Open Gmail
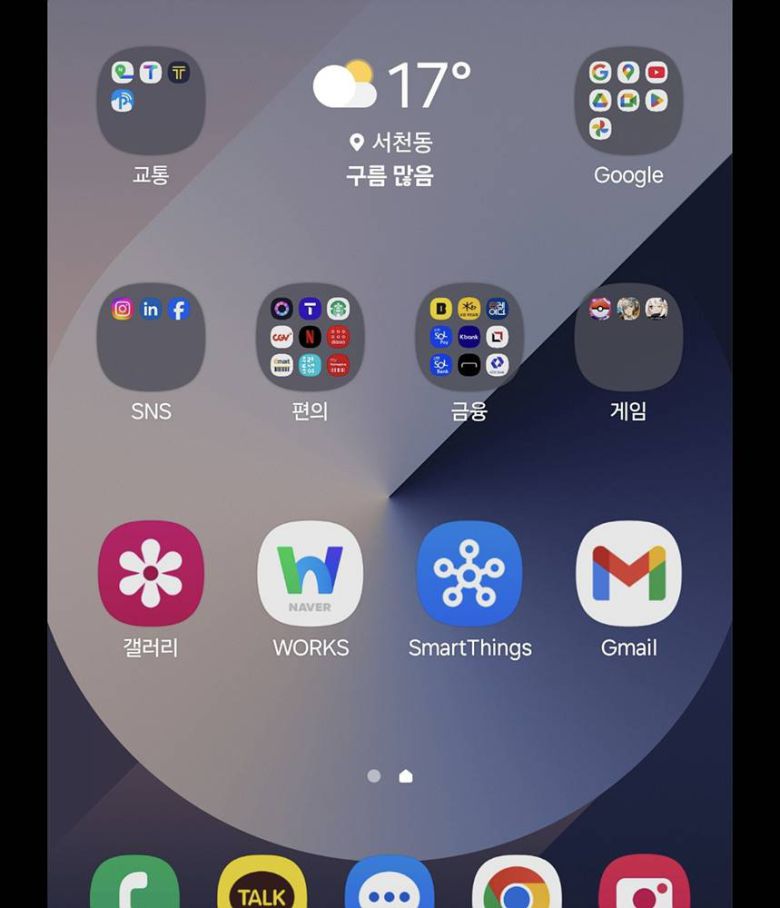 (x=628, y=573)
